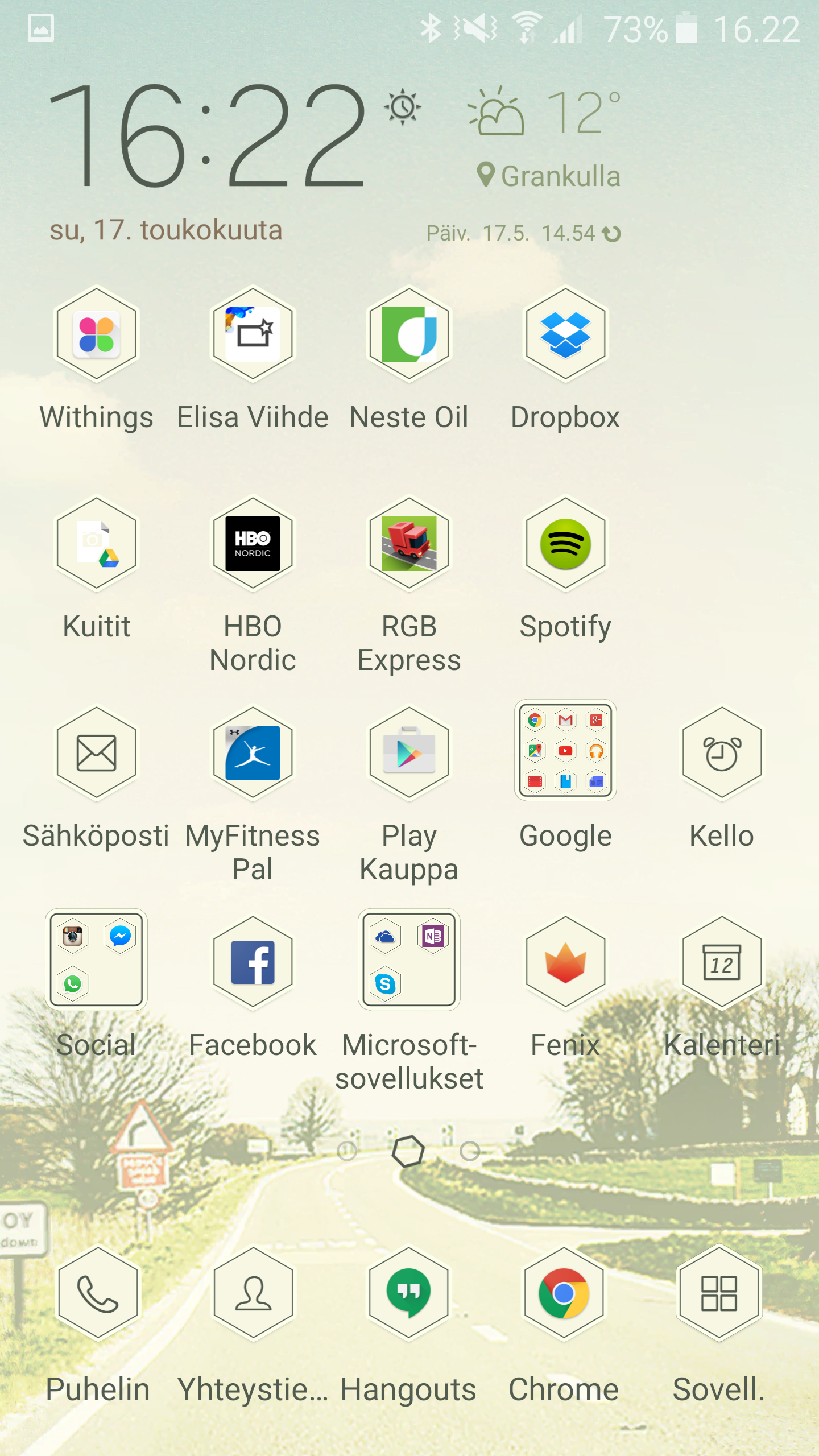Refresh the weather widget update
The width and height of the screenshot is (819, 1456).
[x=612, y=233]
